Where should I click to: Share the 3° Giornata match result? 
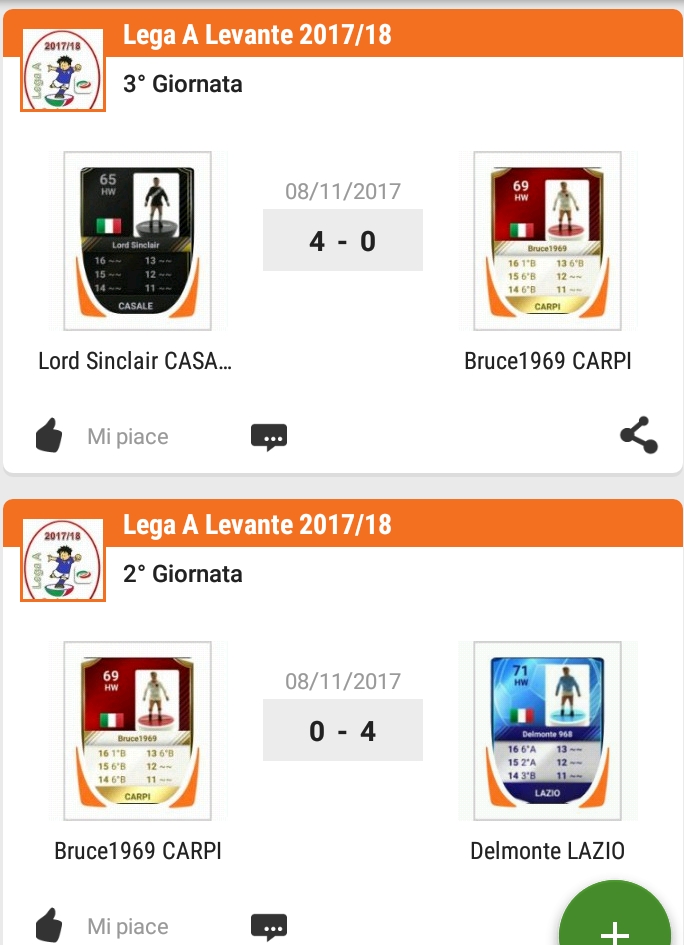coord(638,436)
